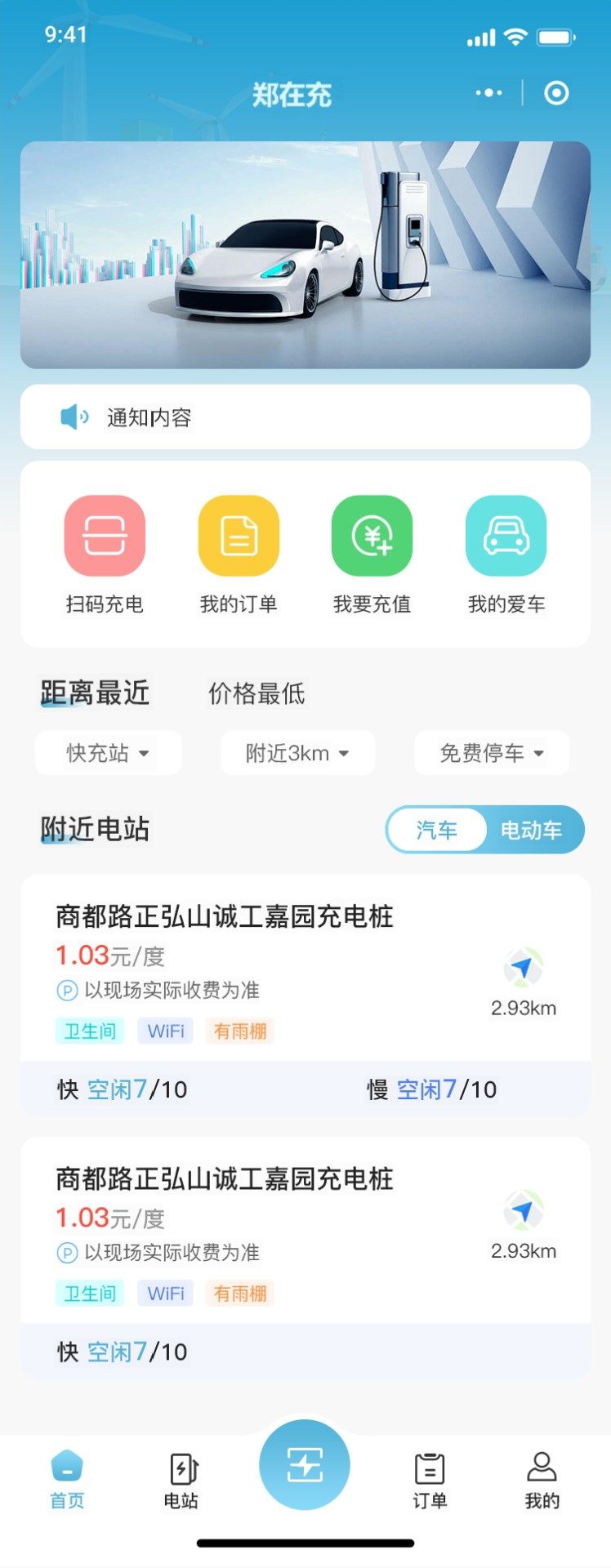Open the mini program overflow menu

(488, 93)
